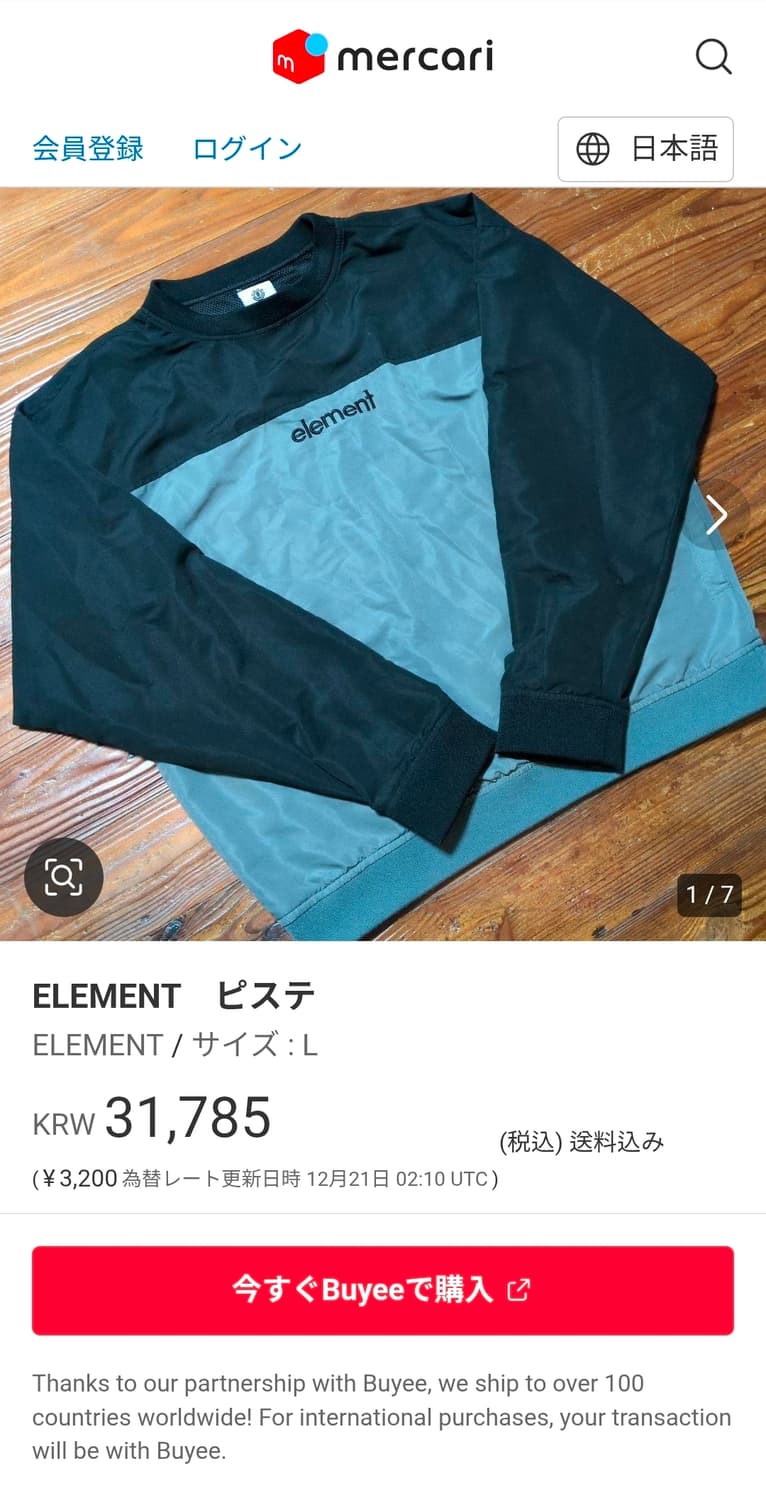Click the Mercari logo
This screenshot has height=1500, width=766.
pos(385,57)
